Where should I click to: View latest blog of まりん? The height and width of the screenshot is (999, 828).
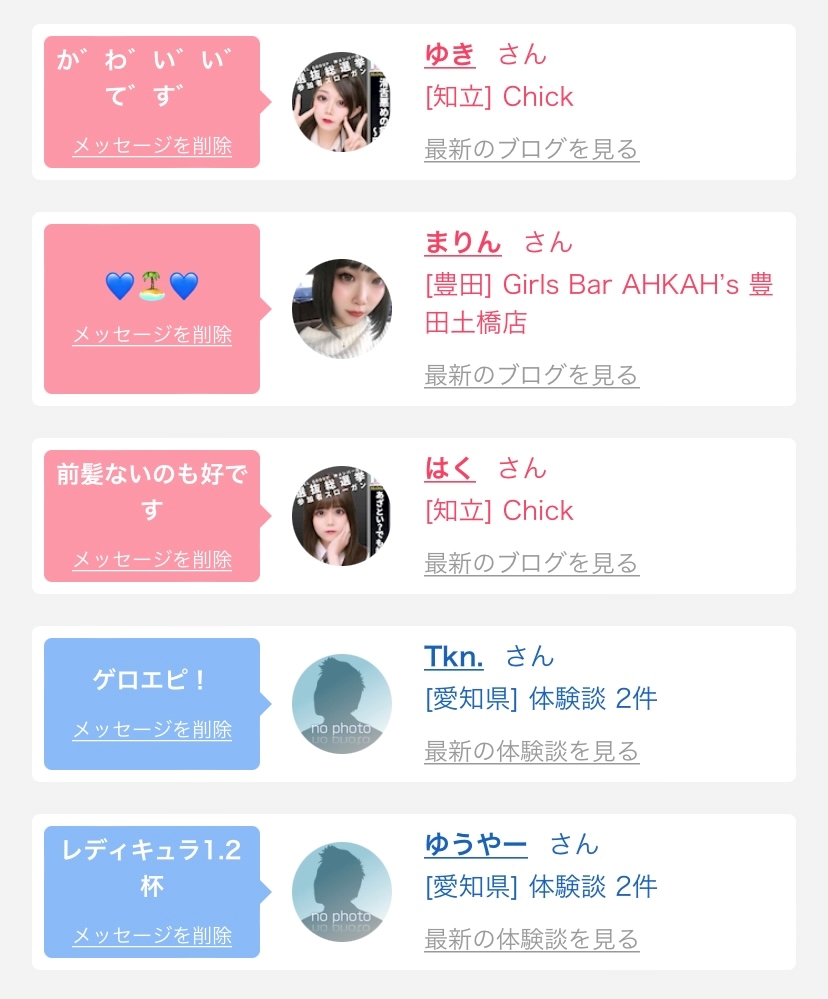pos(531,375)
